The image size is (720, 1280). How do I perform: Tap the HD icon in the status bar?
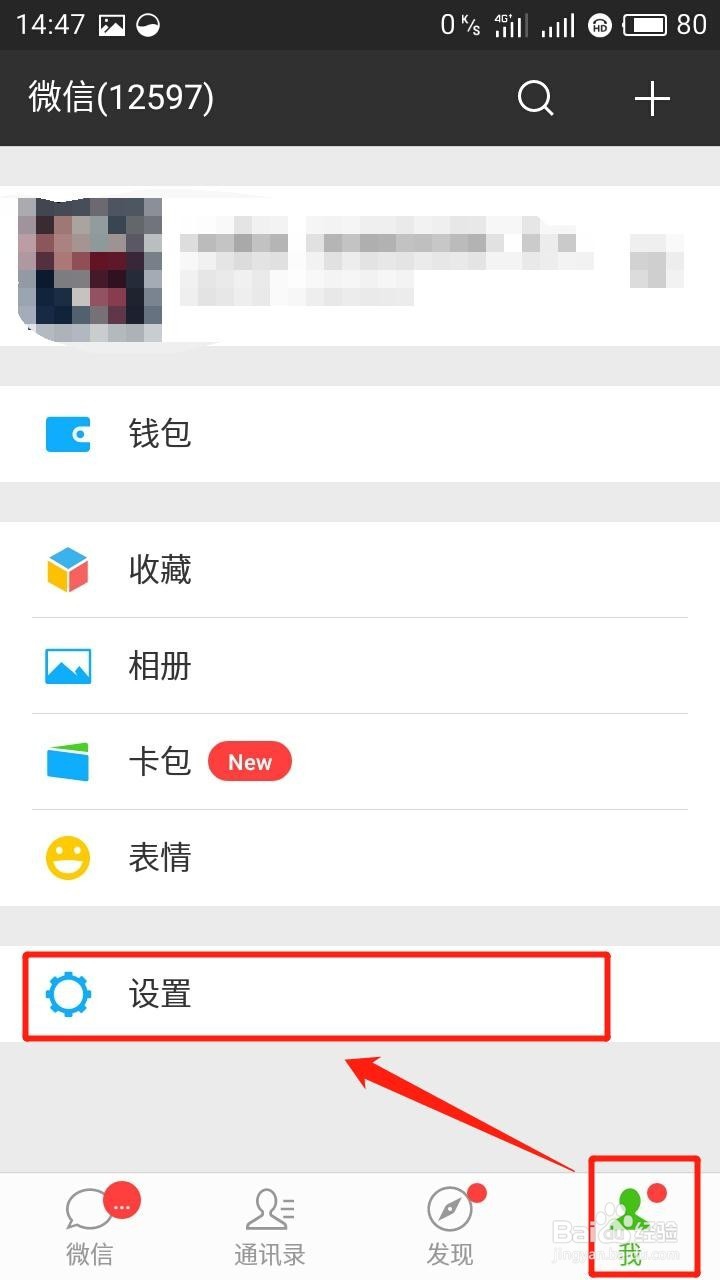pos(601,26)
